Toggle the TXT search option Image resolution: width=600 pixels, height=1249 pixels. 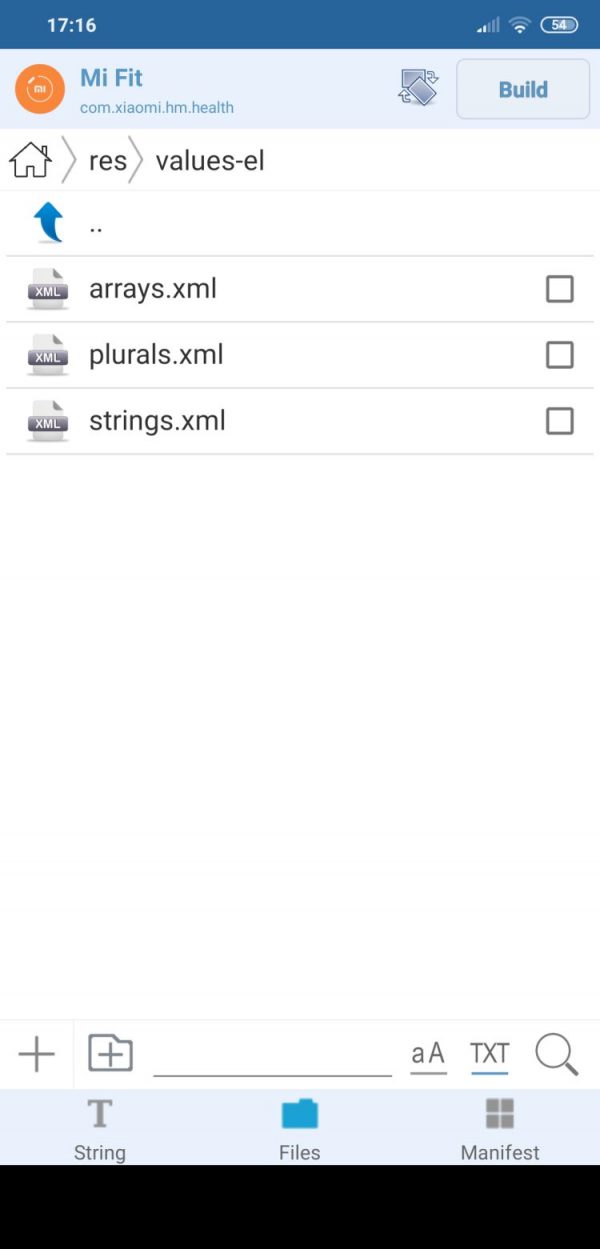(490, 1054)
